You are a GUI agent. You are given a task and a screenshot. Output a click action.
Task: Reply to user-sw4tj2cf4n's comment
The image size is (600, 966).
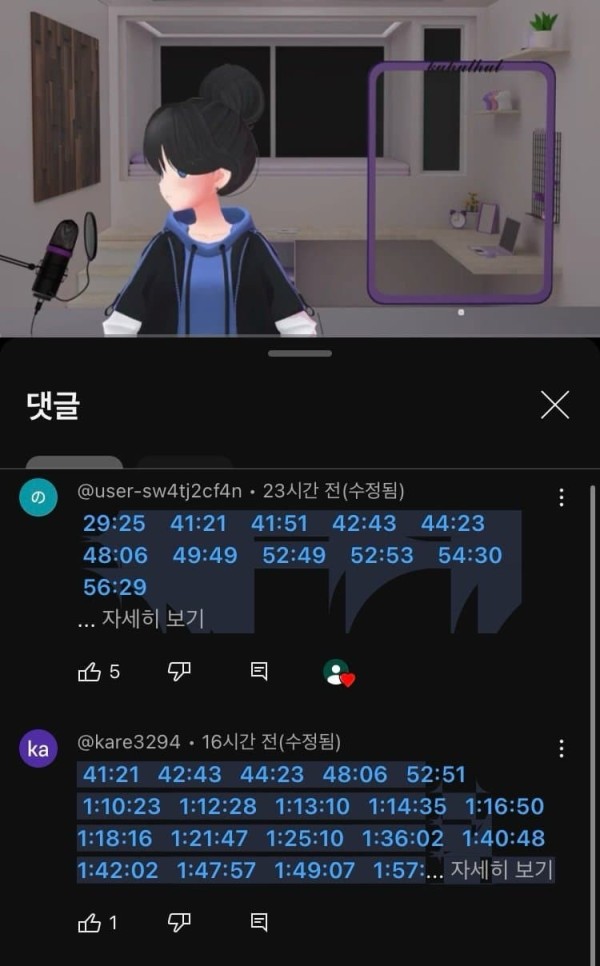tap(259, 672)
